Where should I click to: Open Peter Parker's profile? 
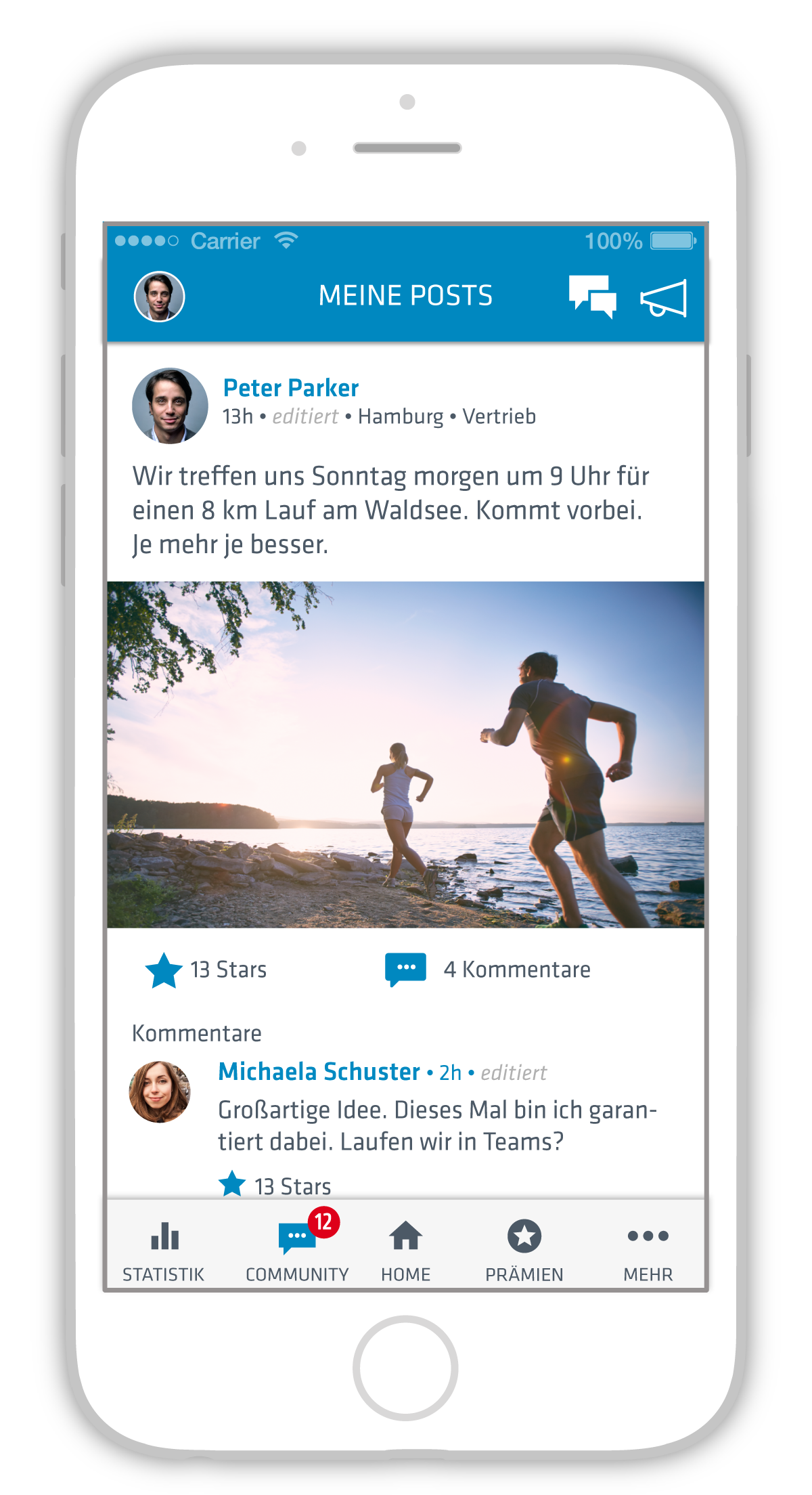pos(290,388)
